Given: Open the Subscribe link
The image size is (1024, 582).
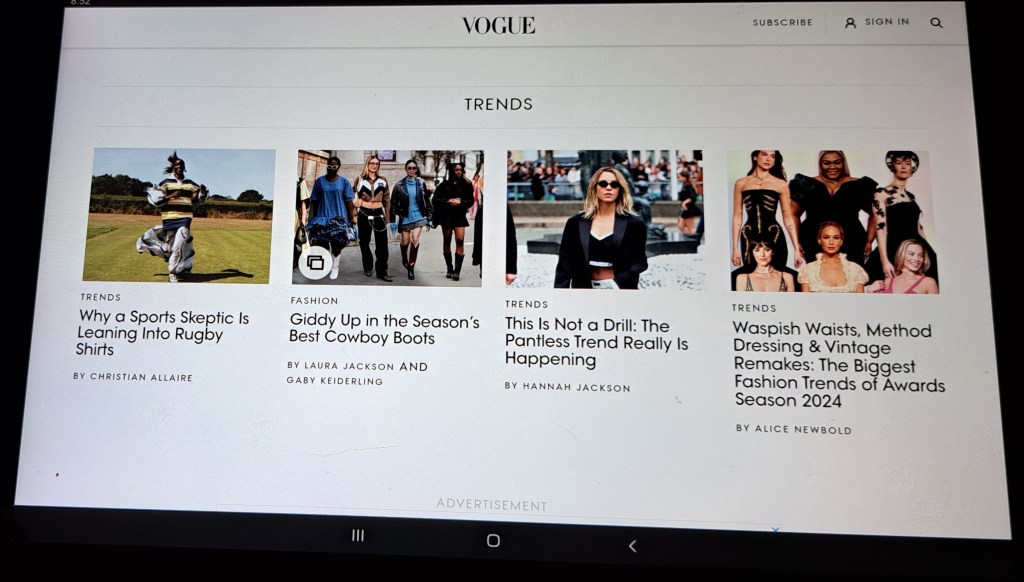Looking at the screenshot, I should [782, 22].
